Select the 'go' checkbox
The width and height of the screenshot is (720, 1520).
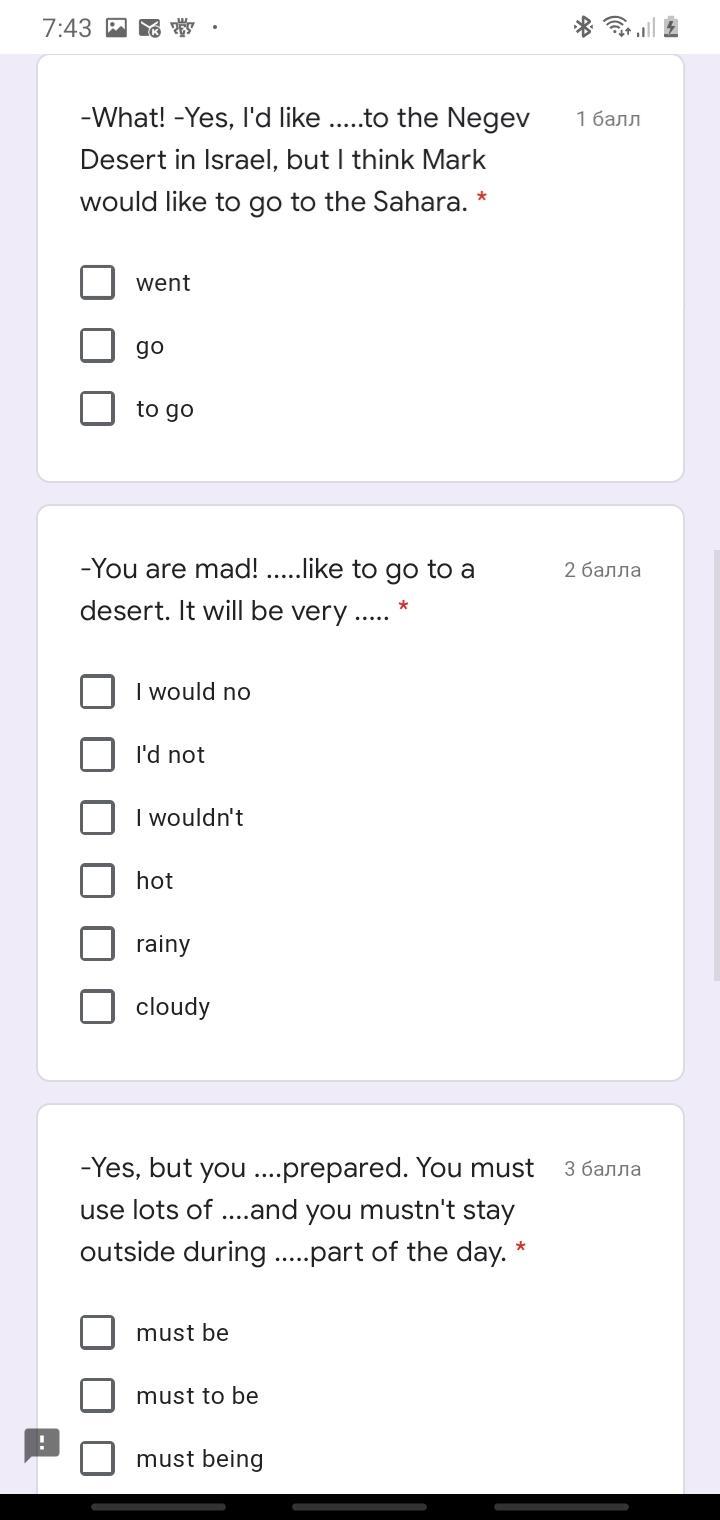pyautogui.click(x=97, y=345)
